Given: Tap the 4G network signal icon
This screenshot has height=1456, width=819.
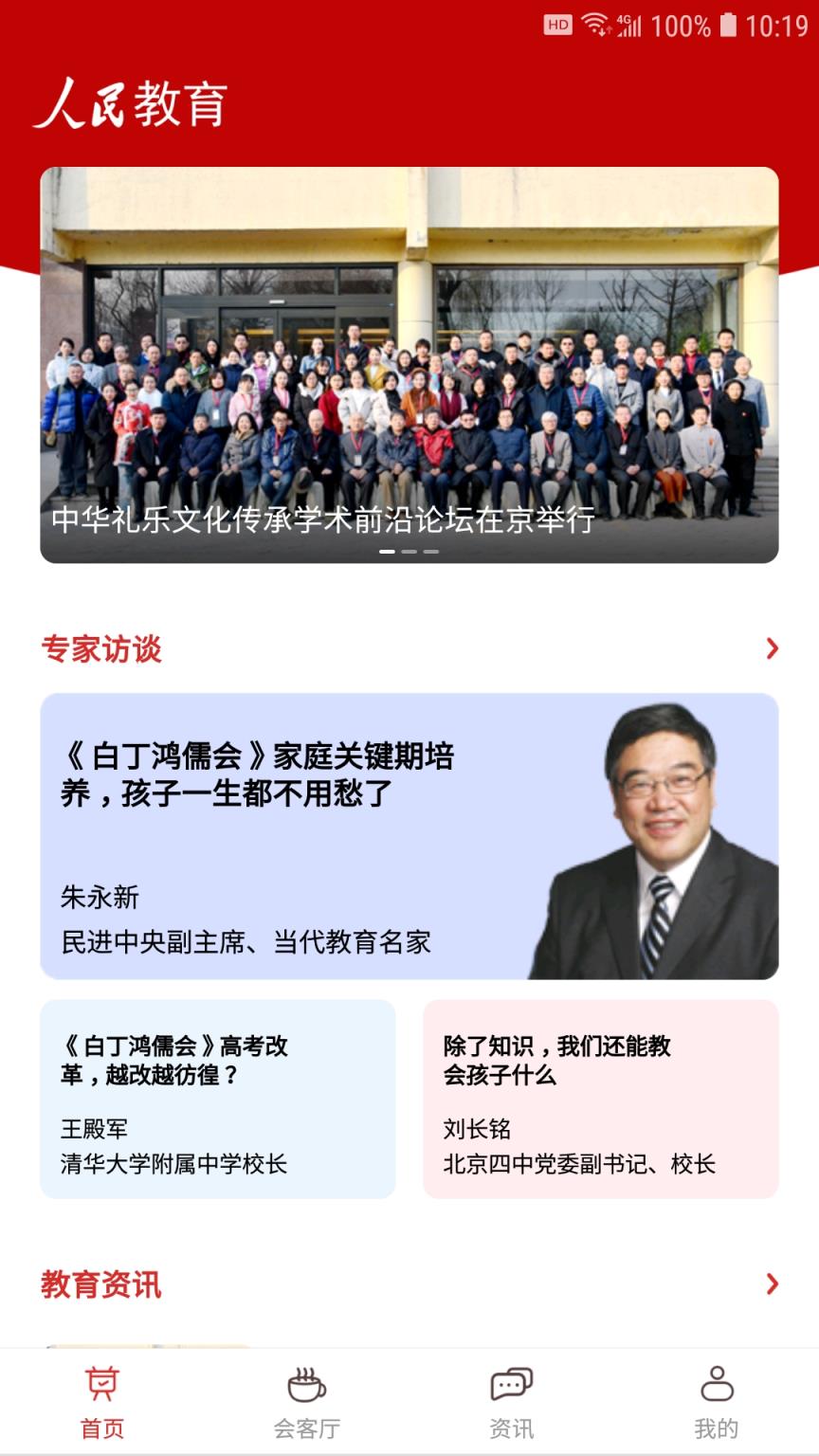Looking at the screenshot, I should click(626, 24).
